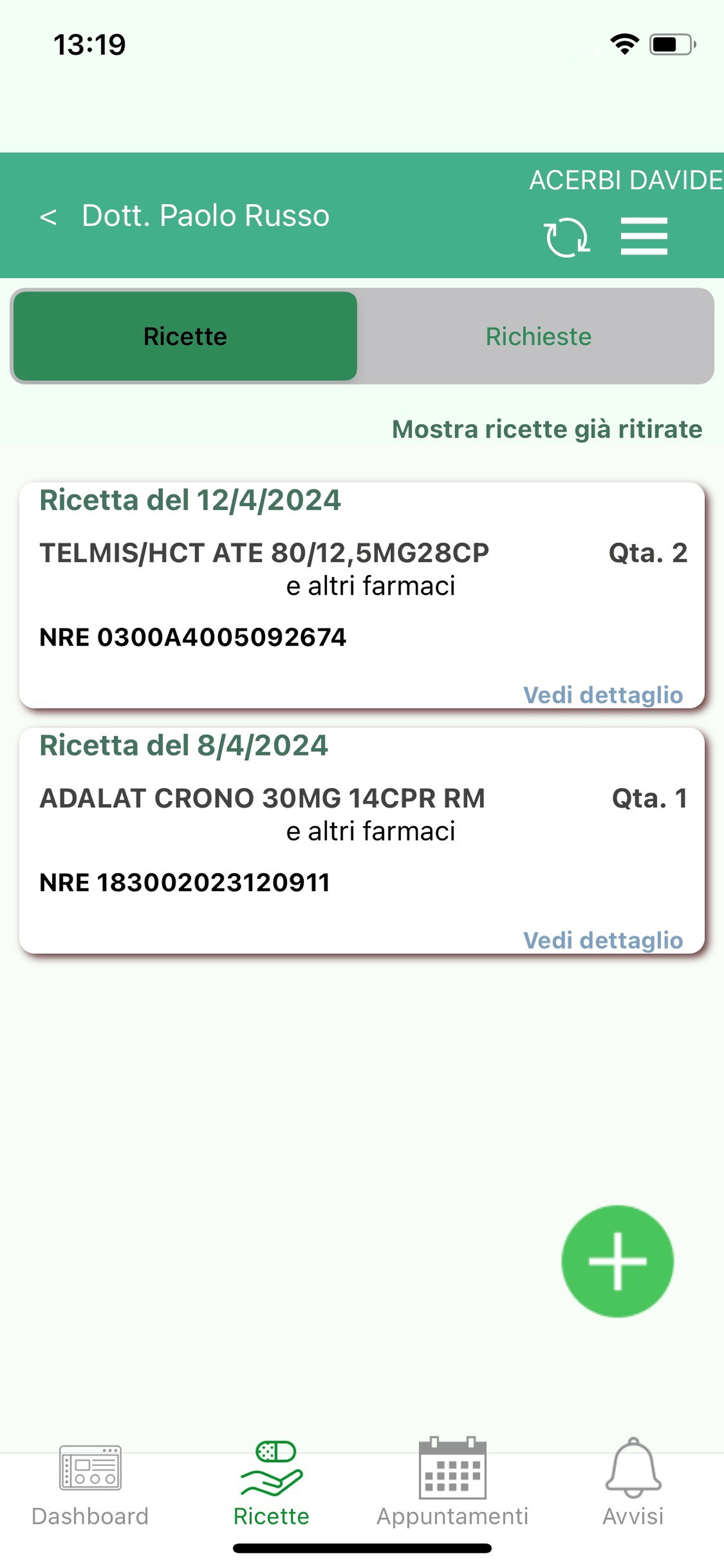View details of the 12/4/2024 prescription
This screenshot has width=724, height=1568.
click(603, 695)
